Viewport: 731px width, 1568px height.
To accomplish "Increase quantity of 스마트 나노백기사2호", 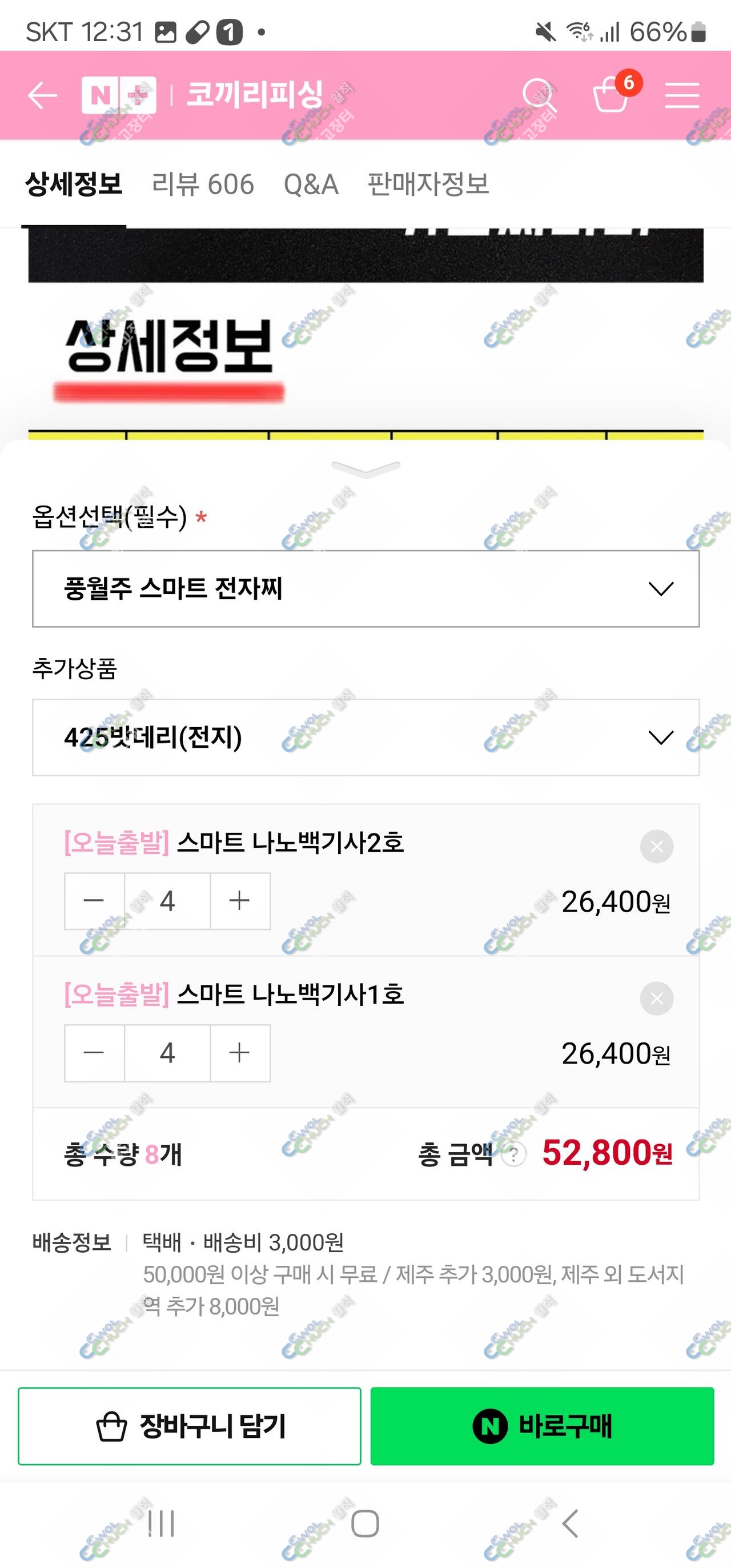I will tap(240, 901).
